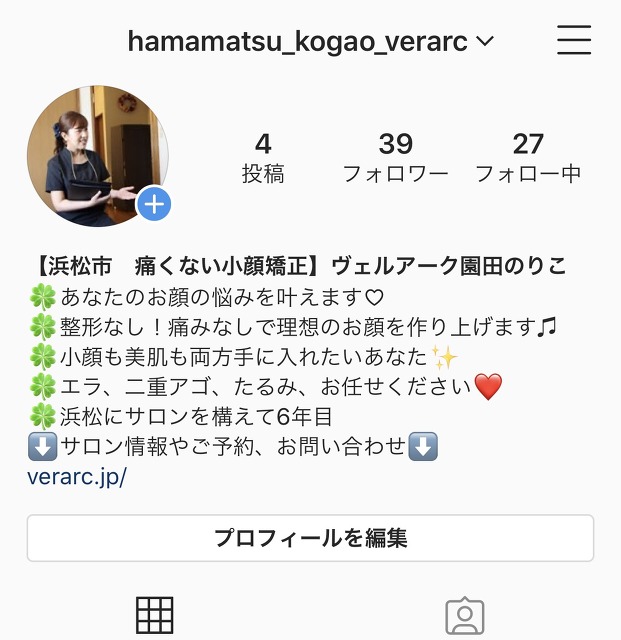View the 4 投稿 posts count
Viewport: 621px width, 640px height.
263,158
